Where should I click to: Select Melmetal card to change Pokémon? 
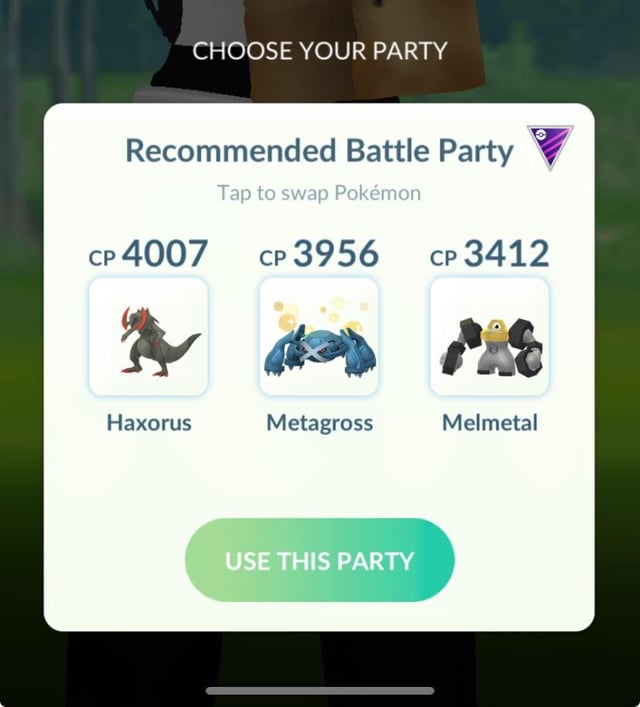(x=489, y=337)
